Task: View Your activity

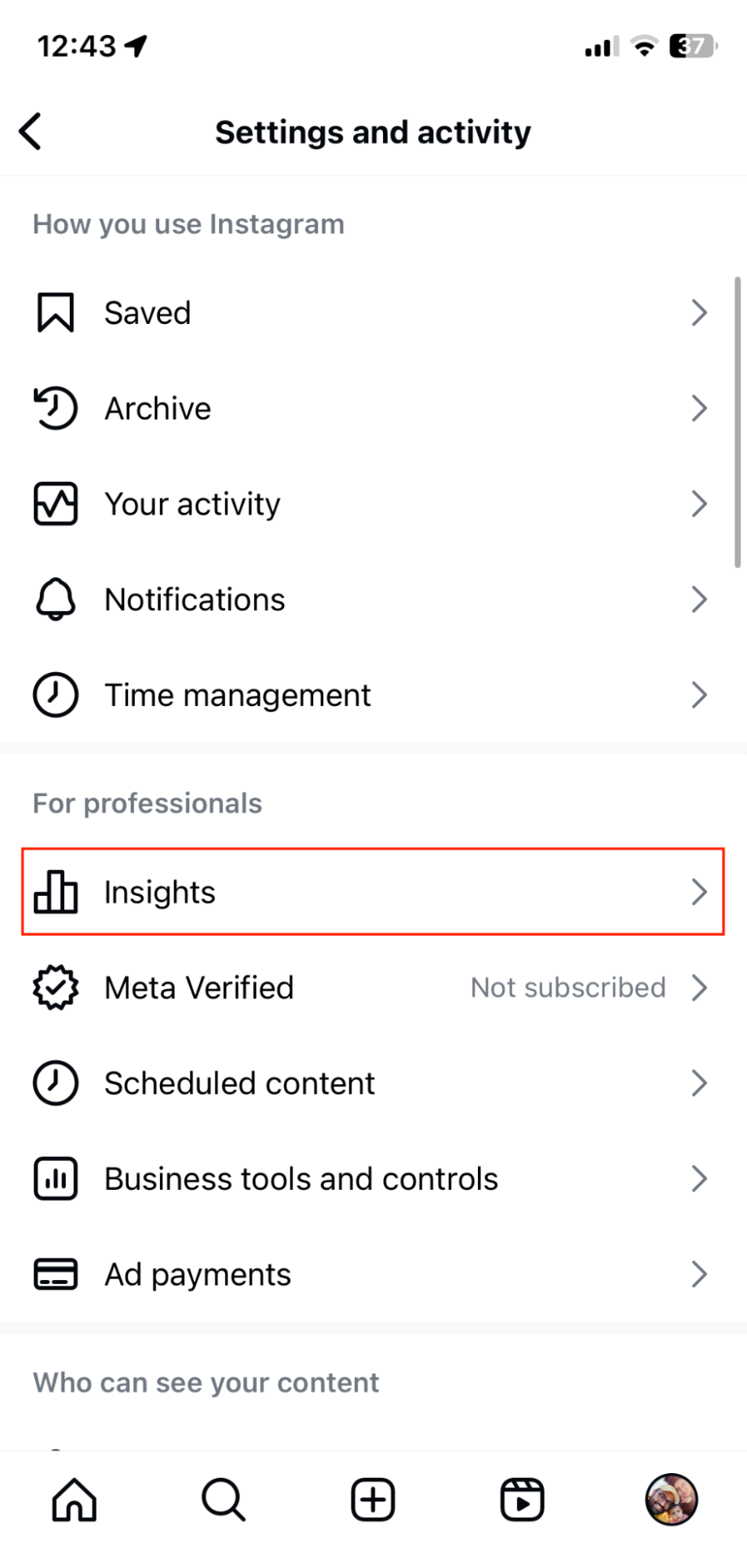Action: tap(373, 504)
